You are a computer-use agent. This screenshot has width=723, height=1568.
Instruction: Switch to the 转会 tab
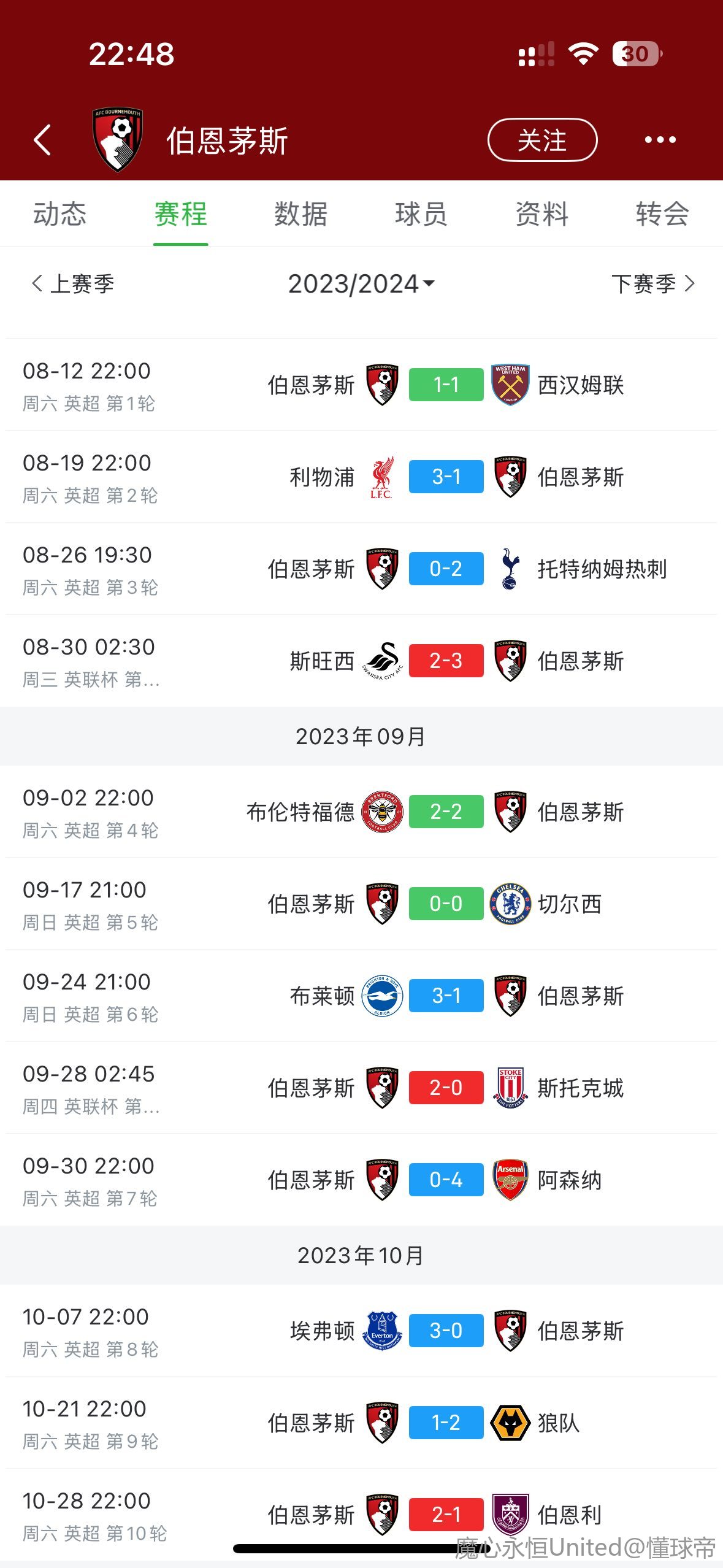tap(662, 214)
